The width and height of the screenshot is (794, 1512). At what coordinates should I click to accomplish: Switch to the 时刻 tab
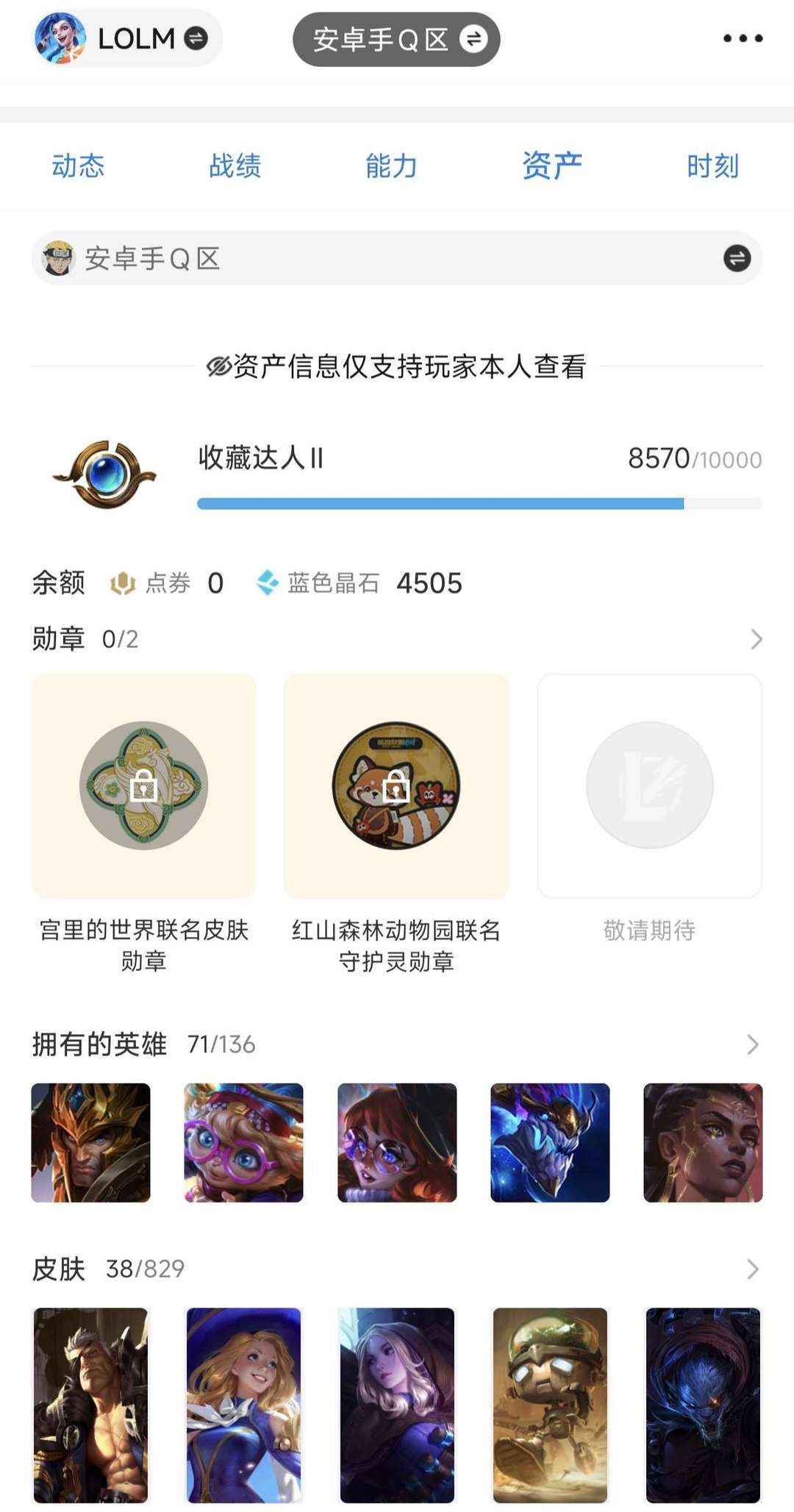click(x=712, y=165)
